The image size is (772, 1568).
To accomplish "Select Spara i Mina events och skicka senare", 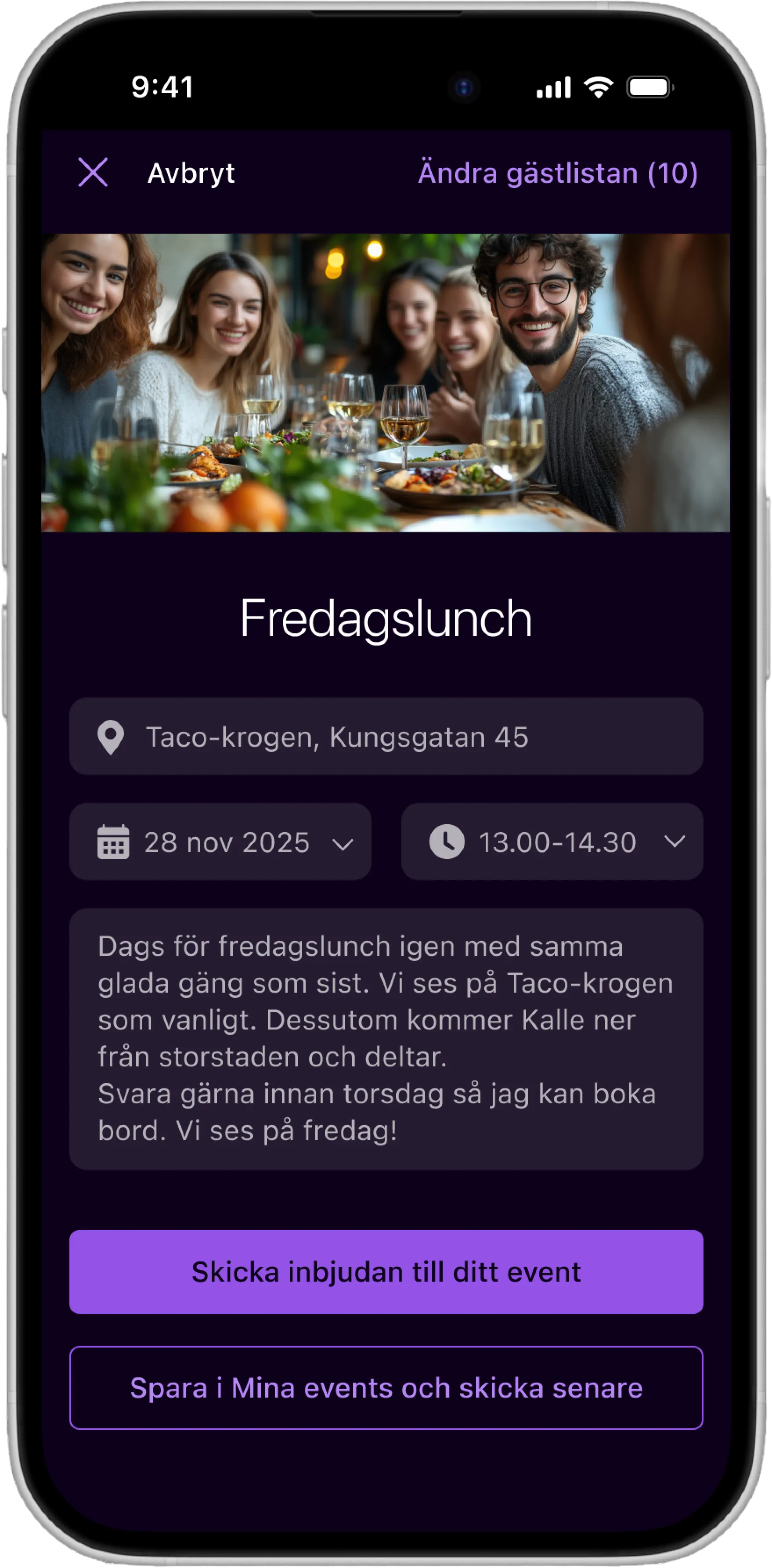I will pos(386,1388).
